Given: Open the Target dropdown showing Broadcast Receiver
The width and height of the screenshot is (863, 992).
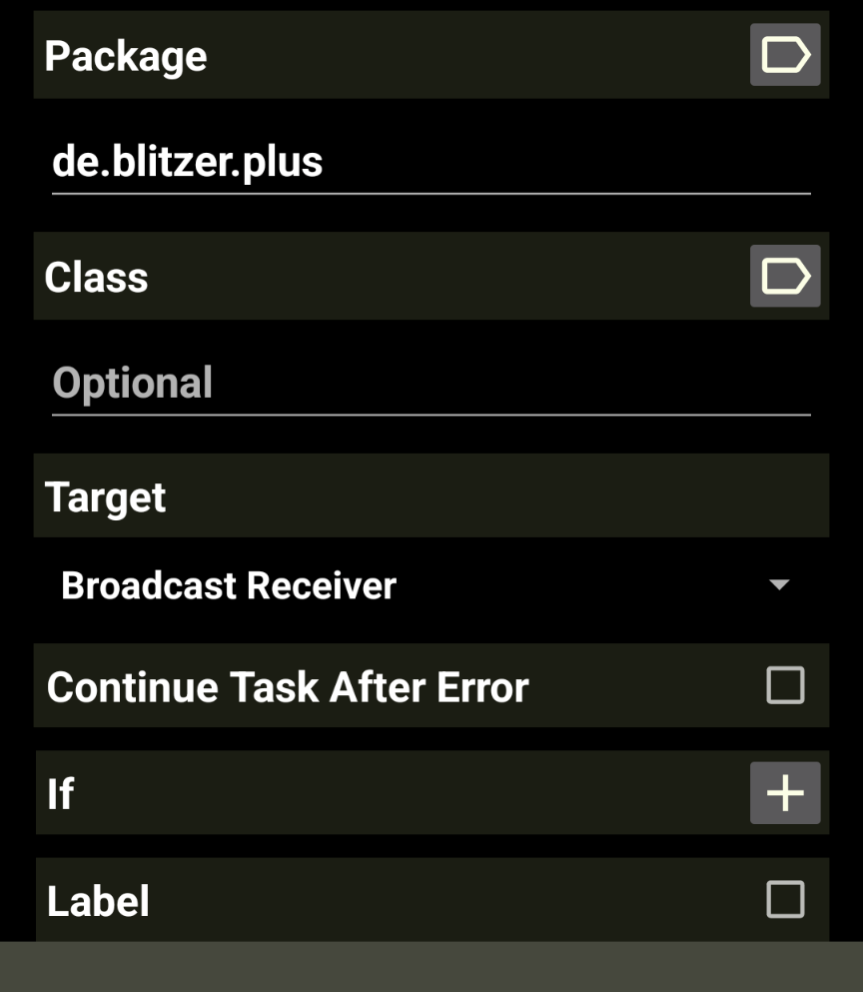Looking at the screenshot, I should tap(430, 585).
